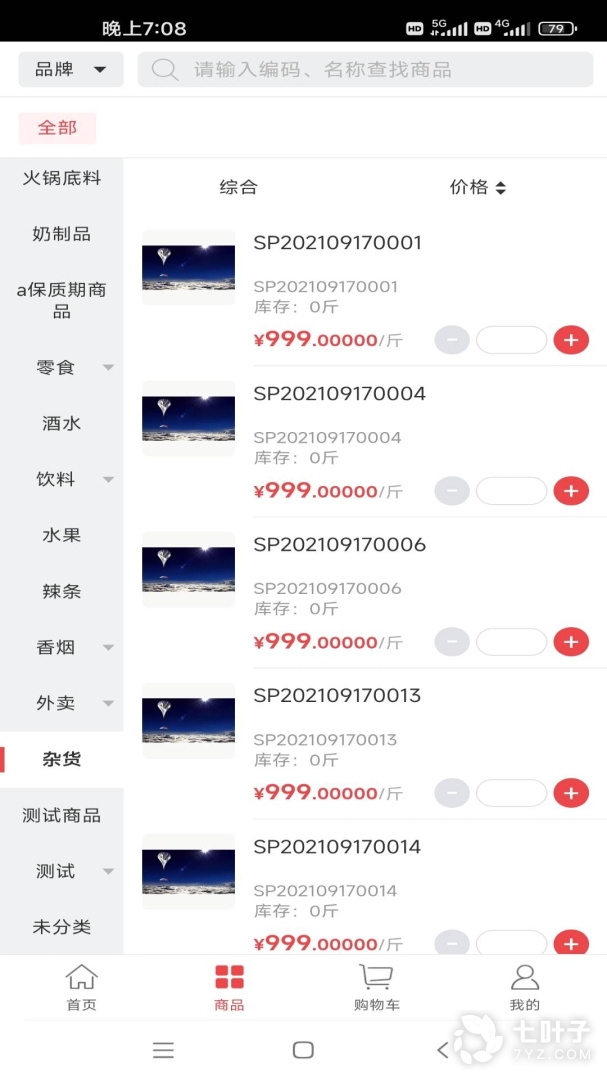This screenshot has width=607, height=1080.
Task: Increase quantity of SP202109170004
Action: 571,491
